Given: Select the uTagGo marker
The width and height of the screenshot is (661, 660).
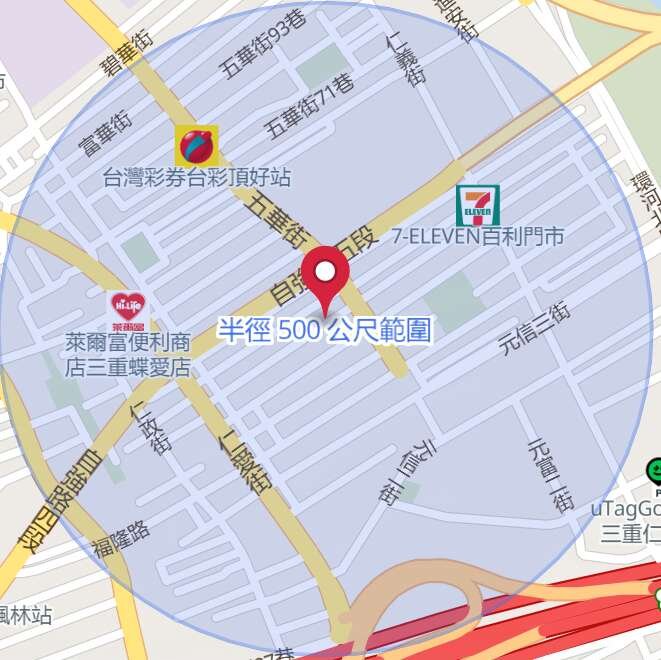Looking at the screenshot, I should coord(655,470).
